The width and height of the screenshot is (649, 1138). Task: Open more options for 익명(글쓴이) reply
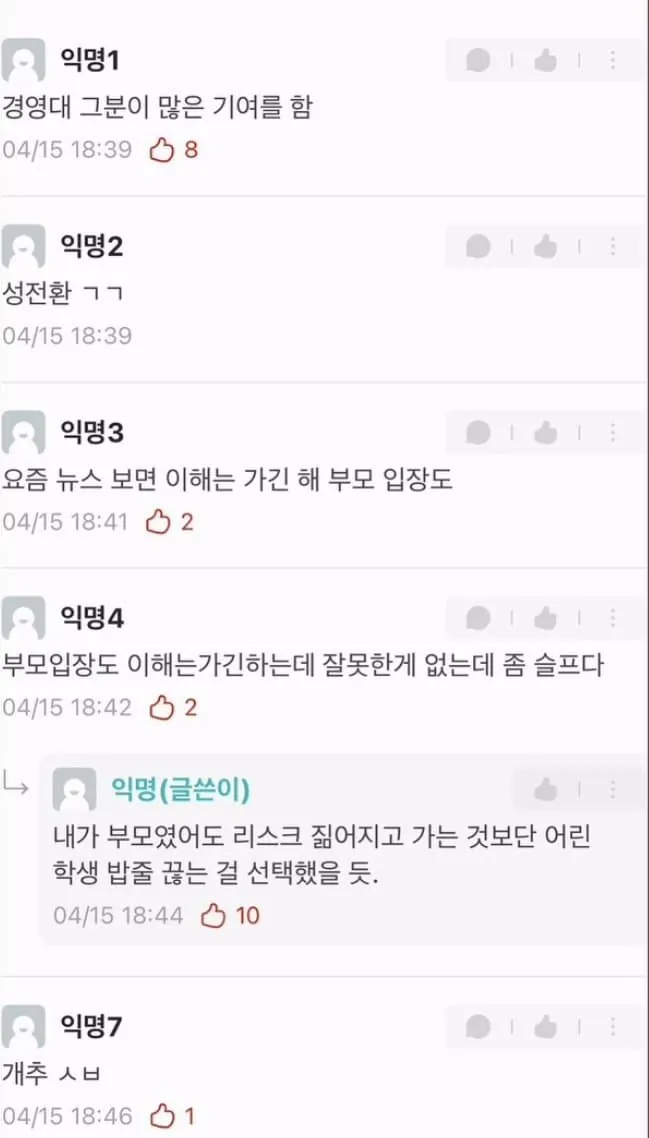(613, 790)
